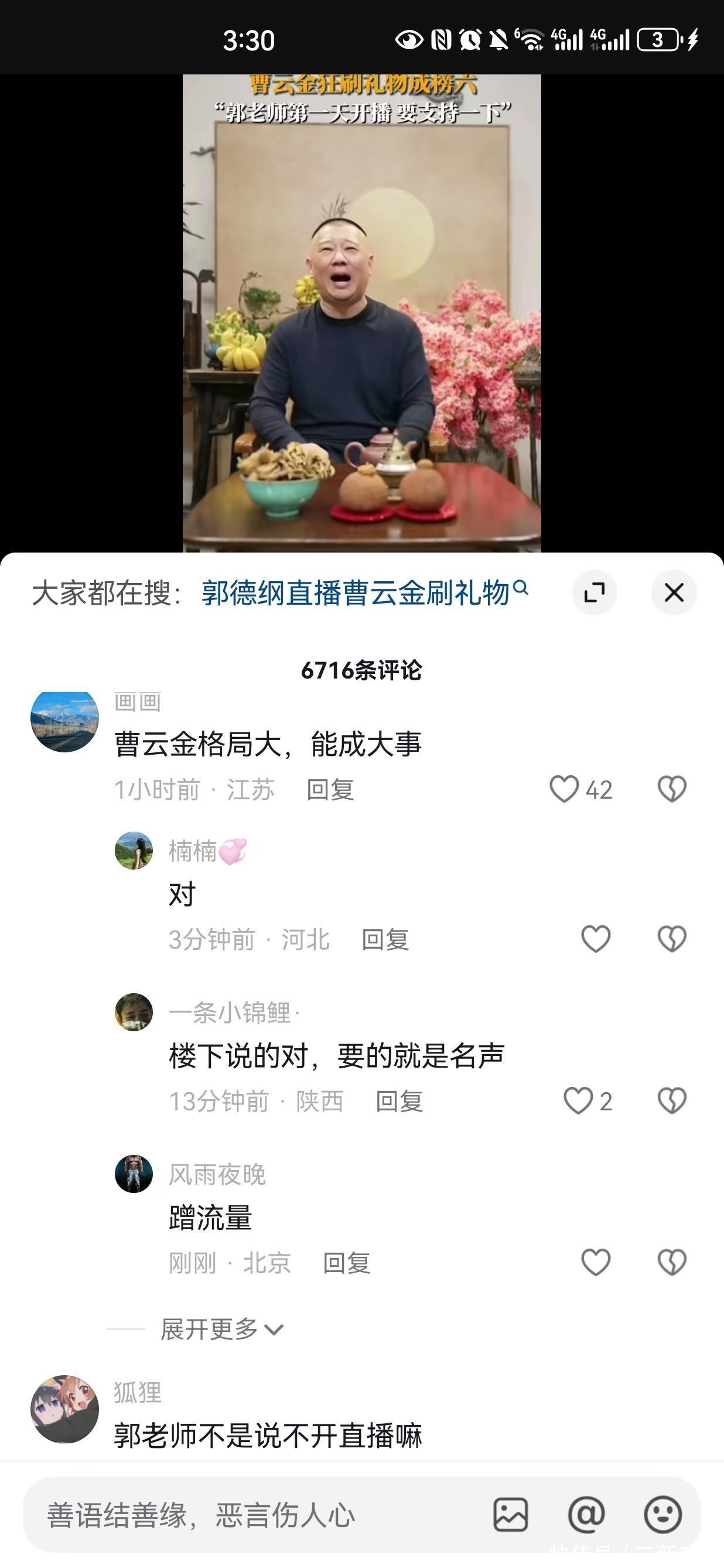Close the comments panel
Image resolution: width=724 pixels, height=1568 pixels.
[674, 592]
